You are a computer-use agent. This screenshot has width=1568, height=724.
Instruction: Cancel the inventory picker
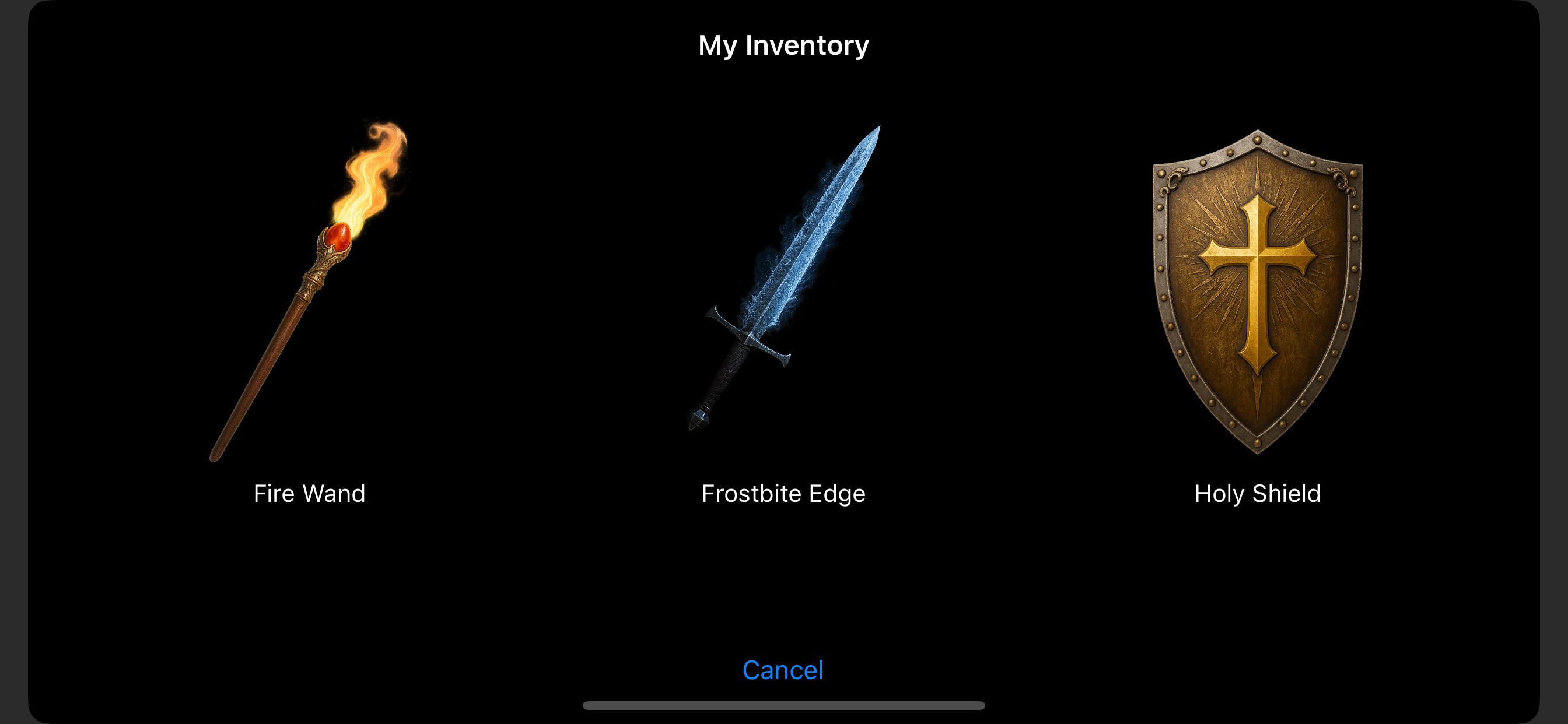[x=783, y=670]
